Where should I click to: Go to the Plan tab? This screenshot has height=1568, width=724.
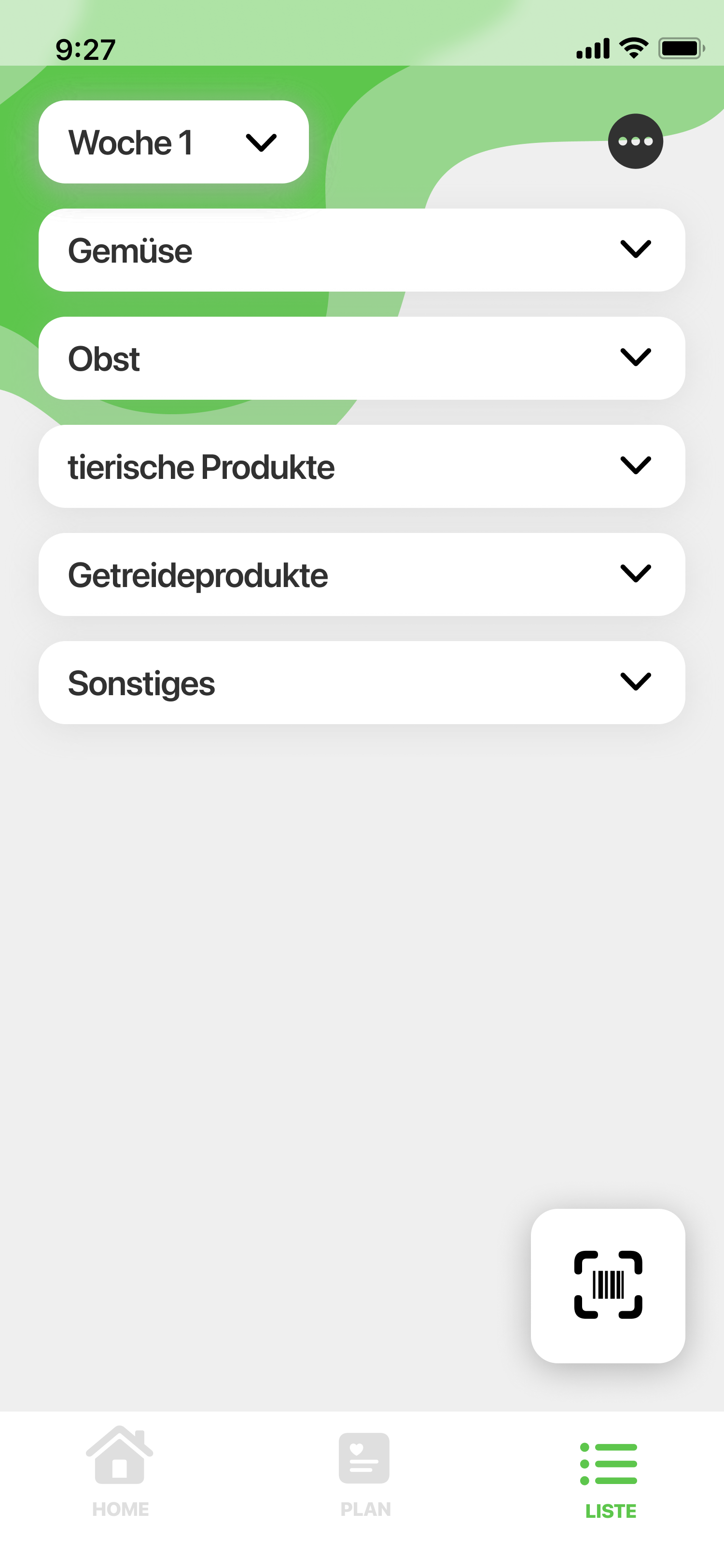364,1473
